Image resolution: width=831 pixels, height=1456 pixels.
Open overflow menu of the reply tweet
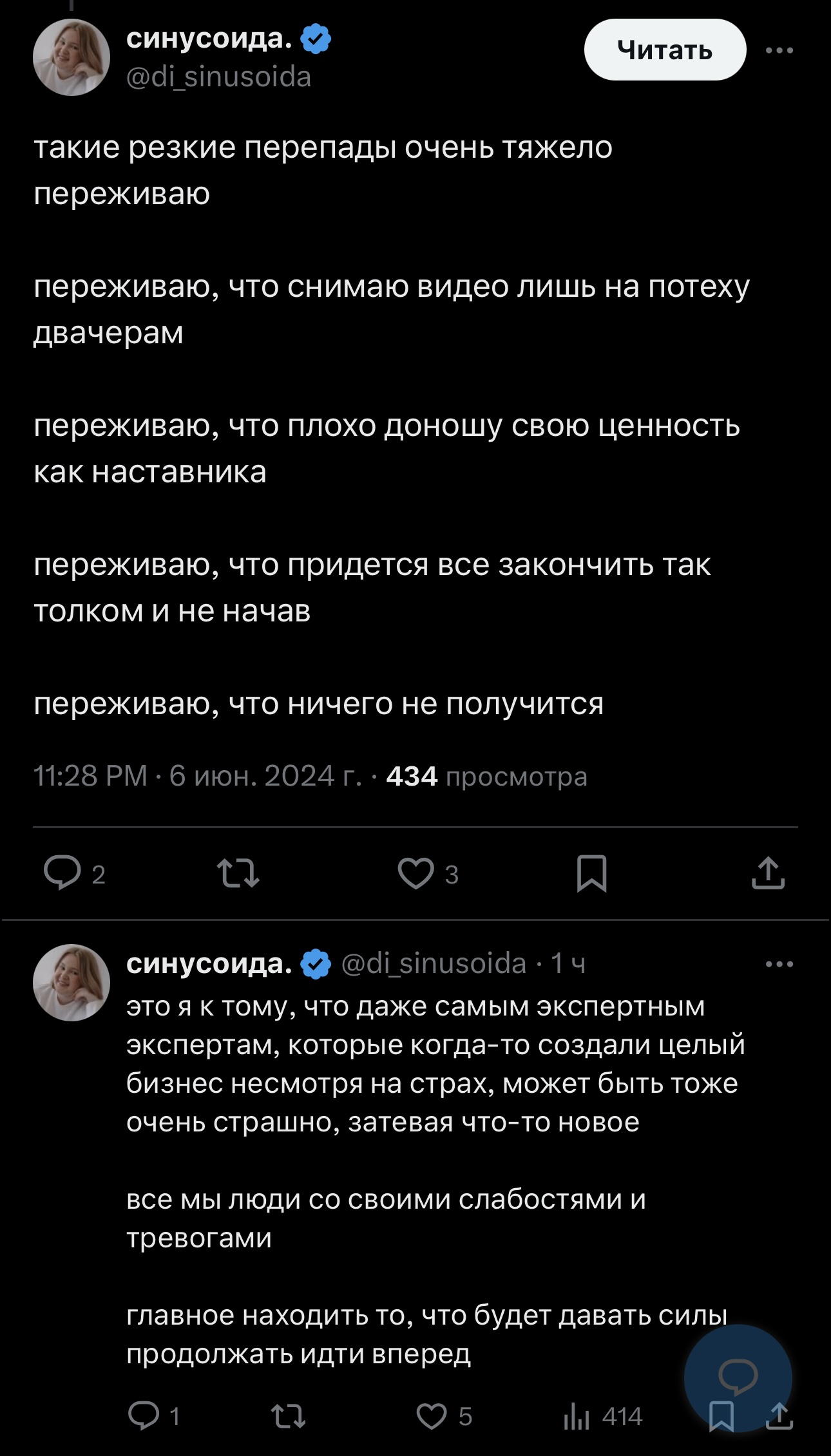pyautogui.click(x=779, y=964)
